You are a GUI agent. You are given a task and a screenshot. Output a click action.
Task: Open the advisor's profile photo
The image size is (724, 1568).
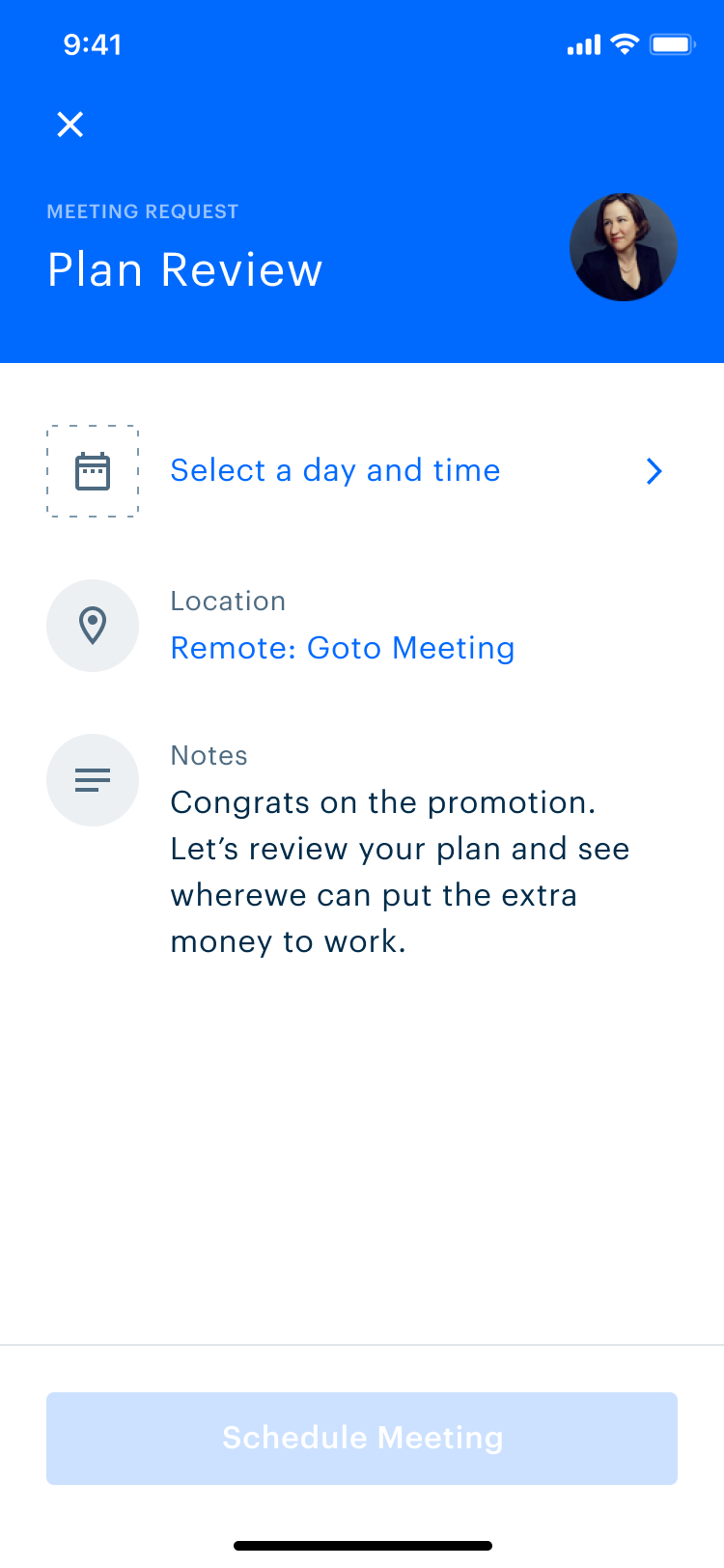(x=624, y=247)
